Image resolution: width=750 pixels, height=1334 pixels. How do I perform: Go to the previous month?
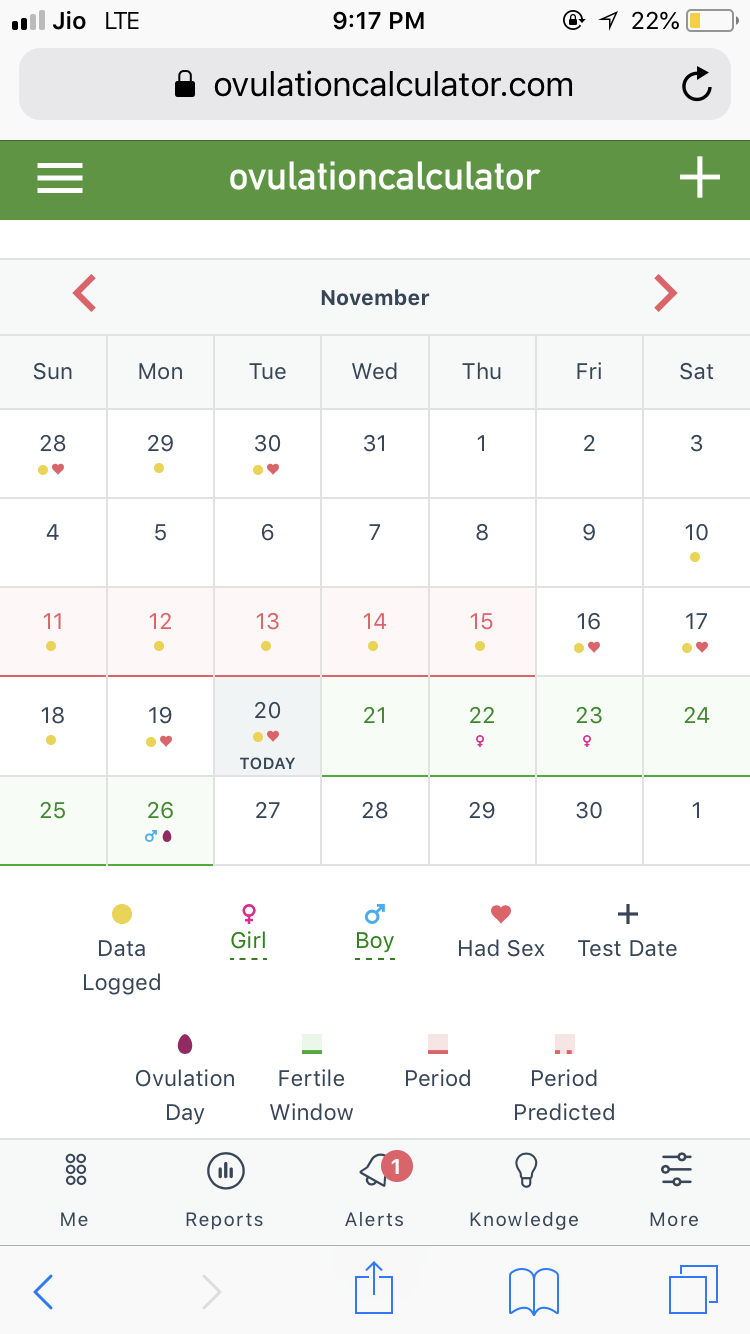pyautogui.click(x=85, y=295)
